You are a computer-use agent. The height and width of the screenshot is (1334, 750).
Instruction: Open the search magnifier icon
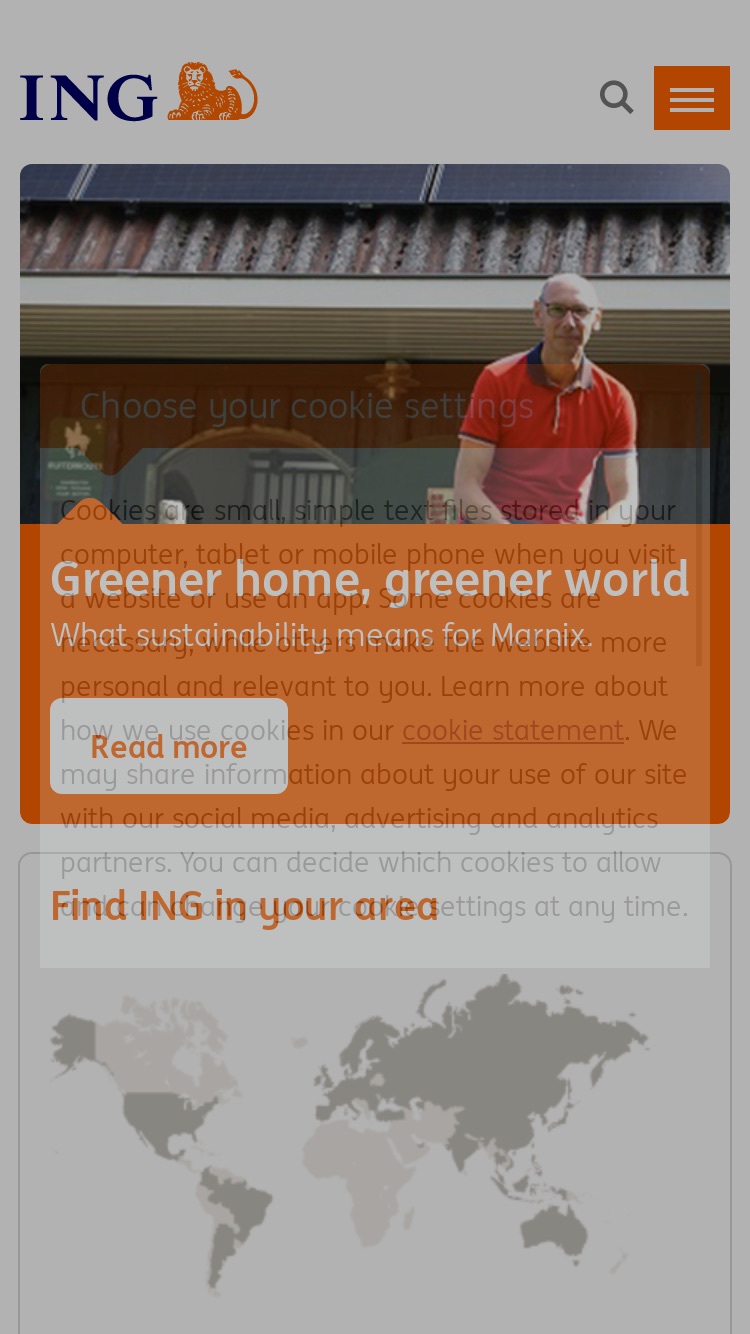(616, 98)
